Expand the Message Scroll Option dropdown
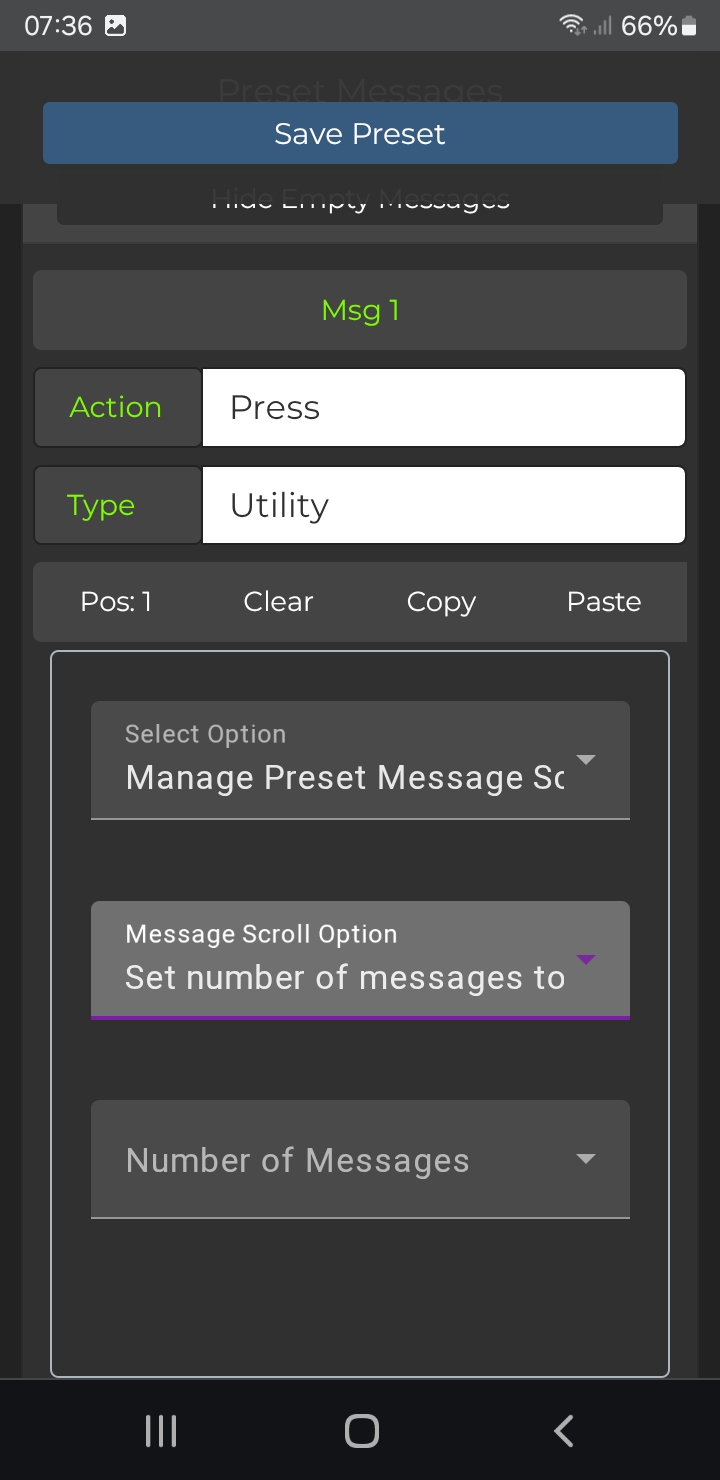Viewport: 720px width, 1480px height. 360,960
